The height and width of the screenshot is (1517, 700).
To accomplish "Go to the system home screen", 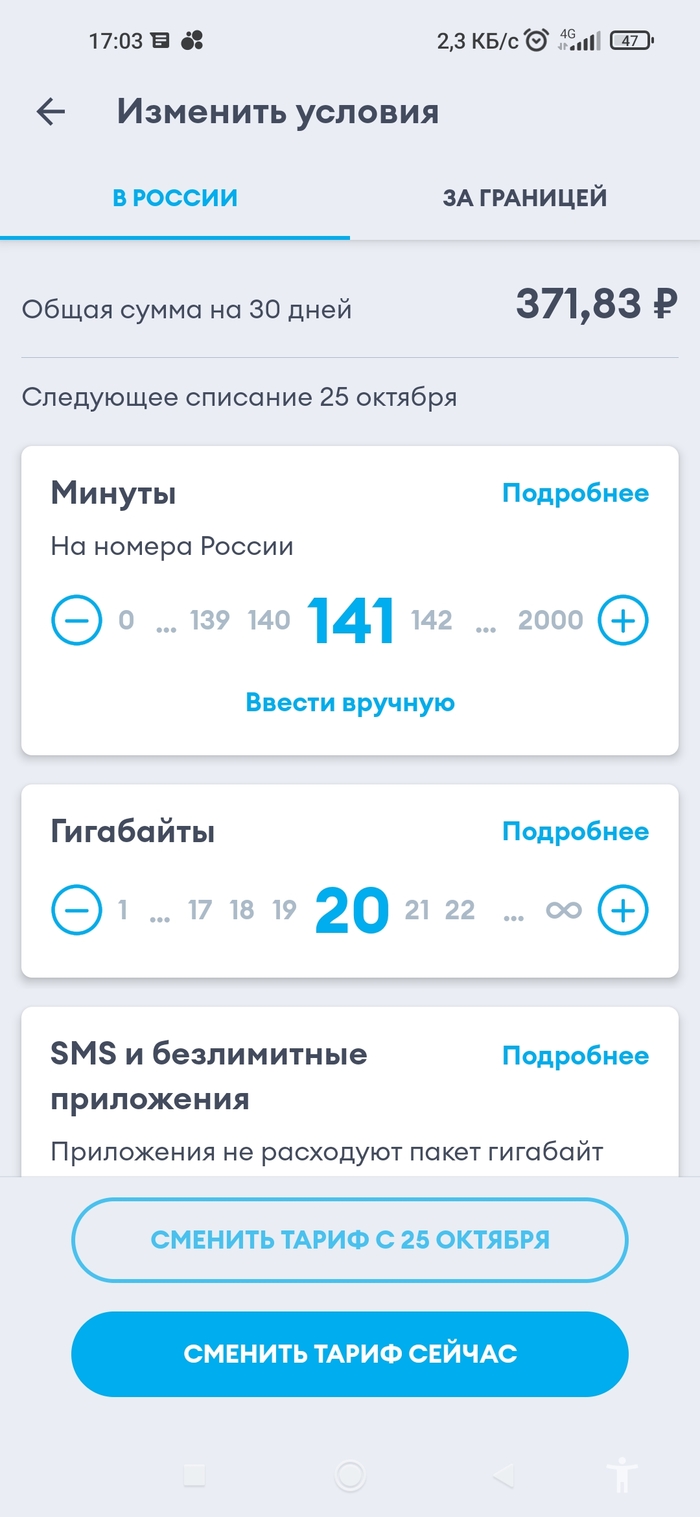I will coord(350,1474).
